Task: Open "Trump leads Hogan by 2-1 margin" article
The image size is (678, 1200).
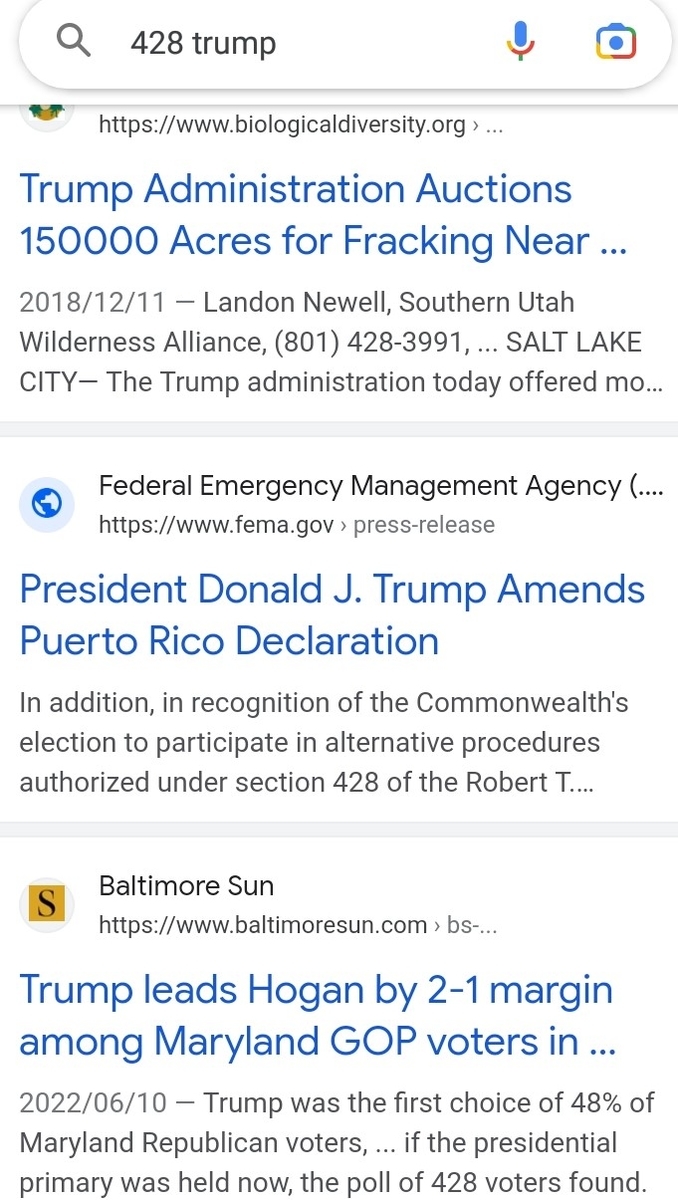Action: pyautogui.click(x=317, y=1016)
